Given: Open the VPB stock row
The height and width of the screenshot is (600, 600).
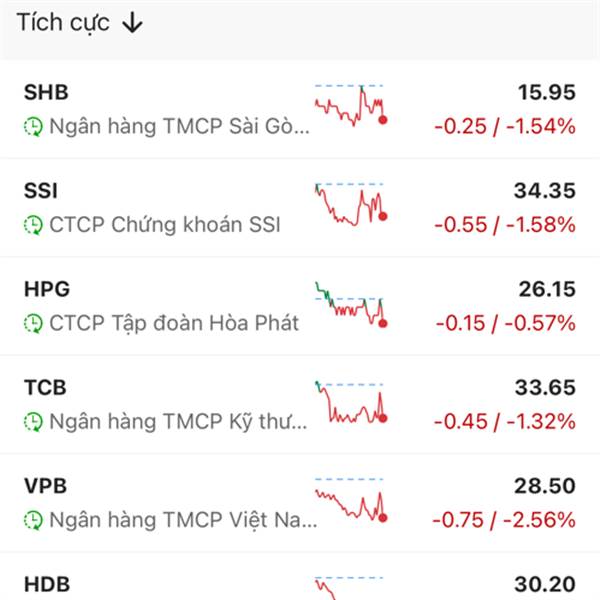Looking at the screenshot, I should (x=299, y=501).
